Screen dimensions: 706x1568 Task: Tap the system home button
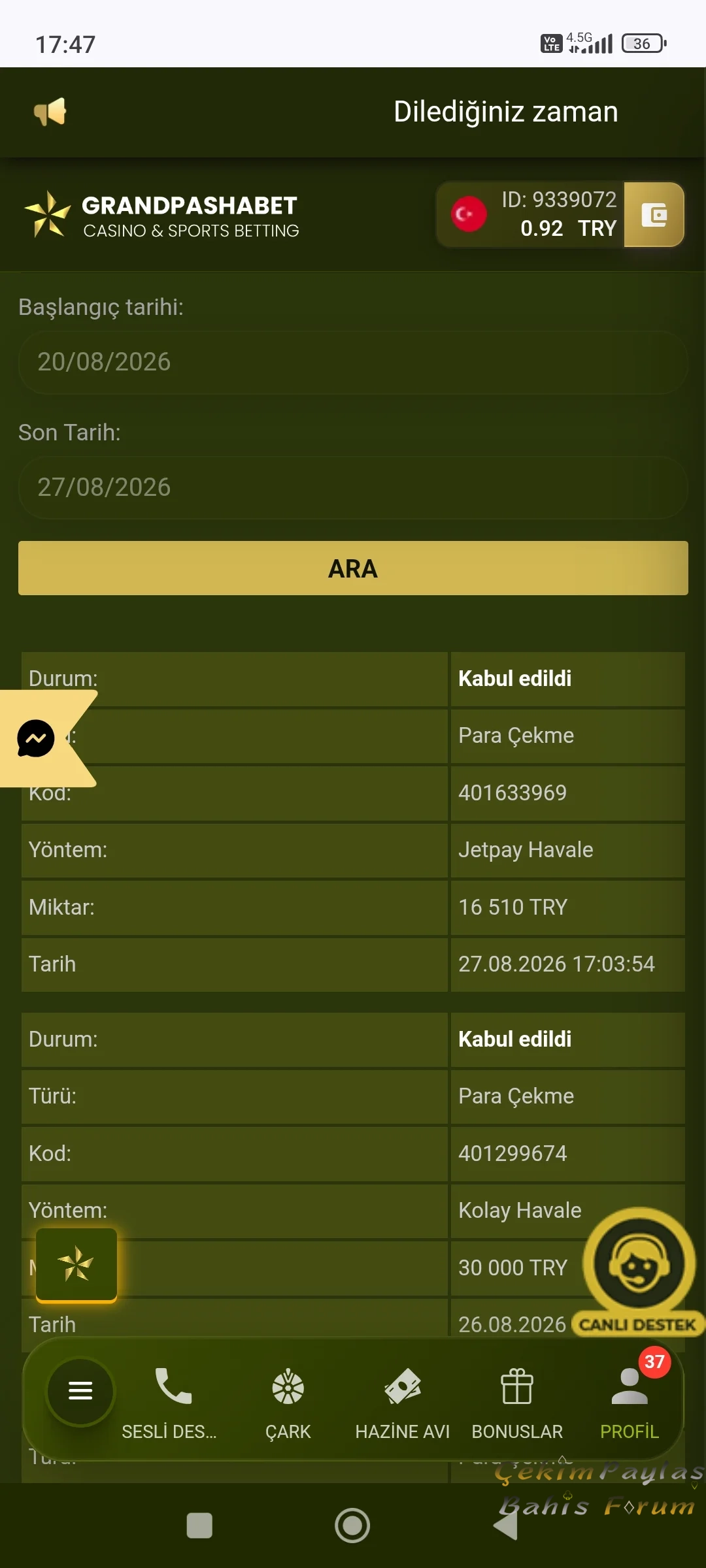pos(352,1526)
